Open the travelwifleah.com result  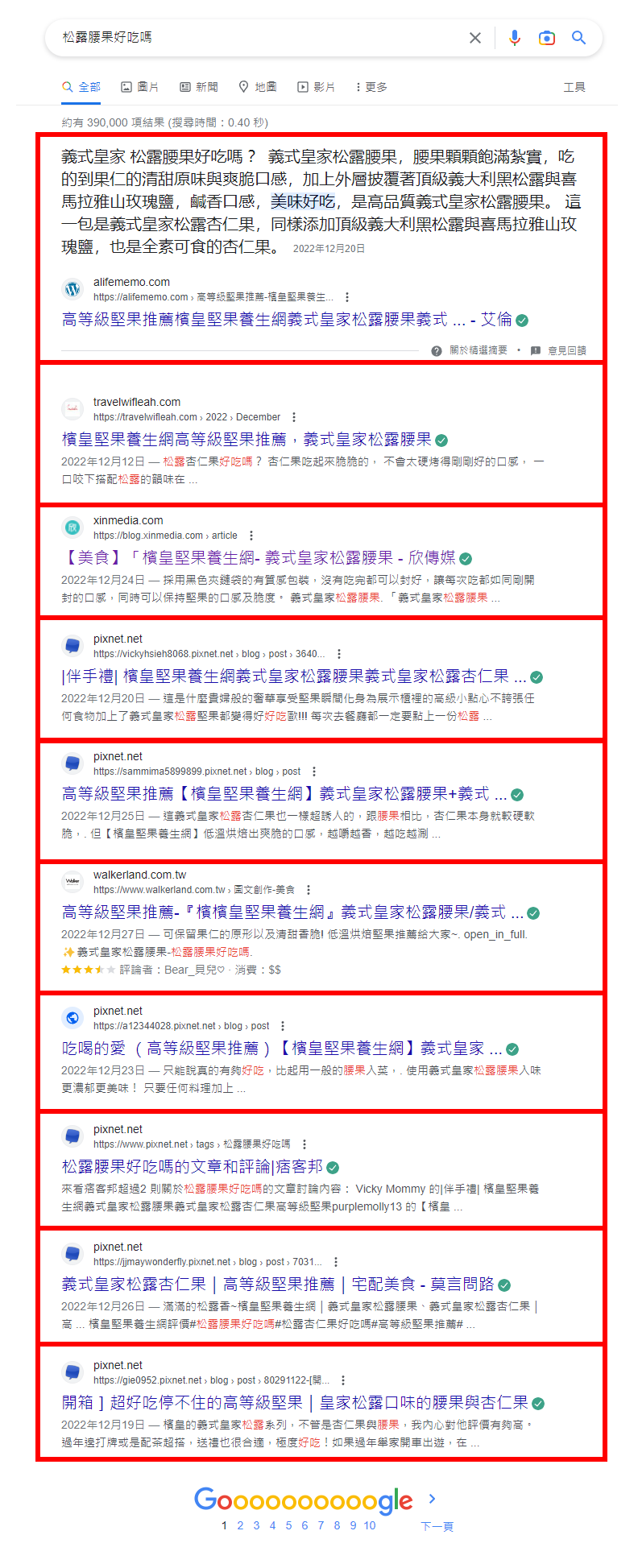pos(246,440)
